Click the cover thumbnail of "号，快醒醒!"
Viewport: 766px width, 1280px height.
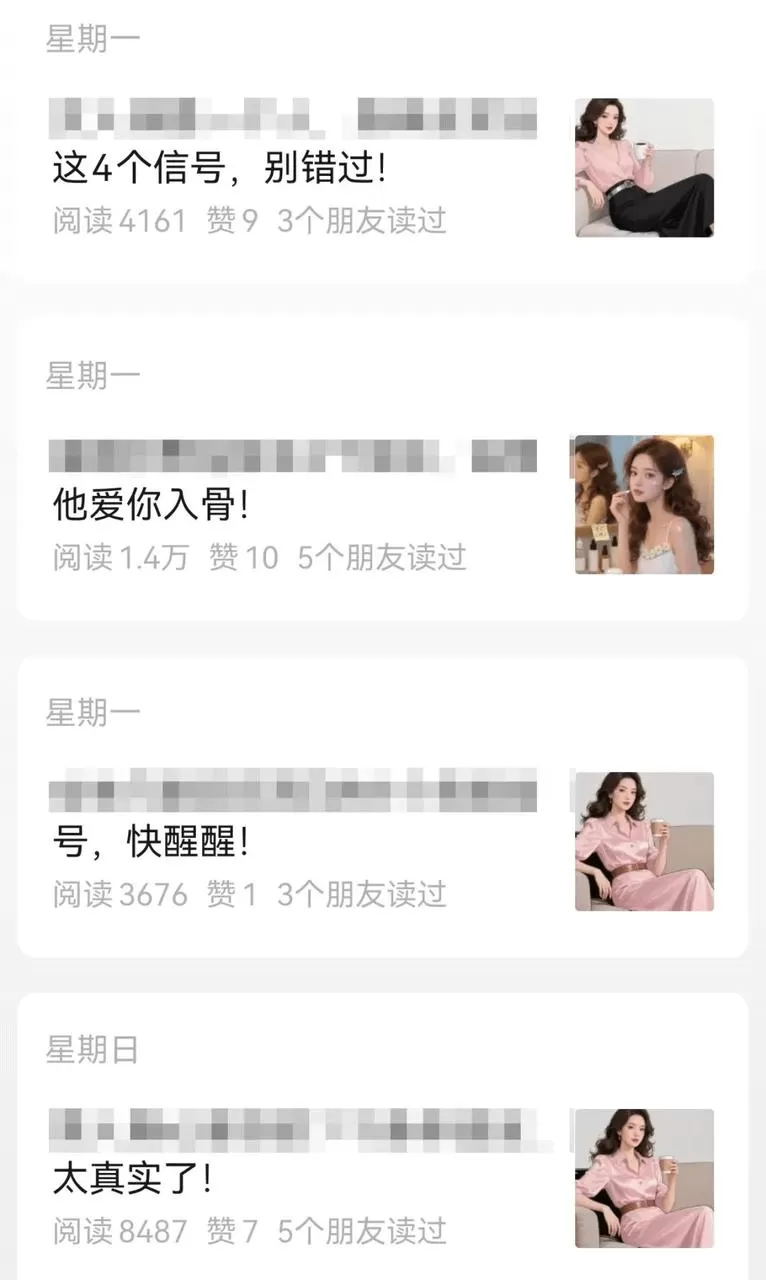coord(644,842)
